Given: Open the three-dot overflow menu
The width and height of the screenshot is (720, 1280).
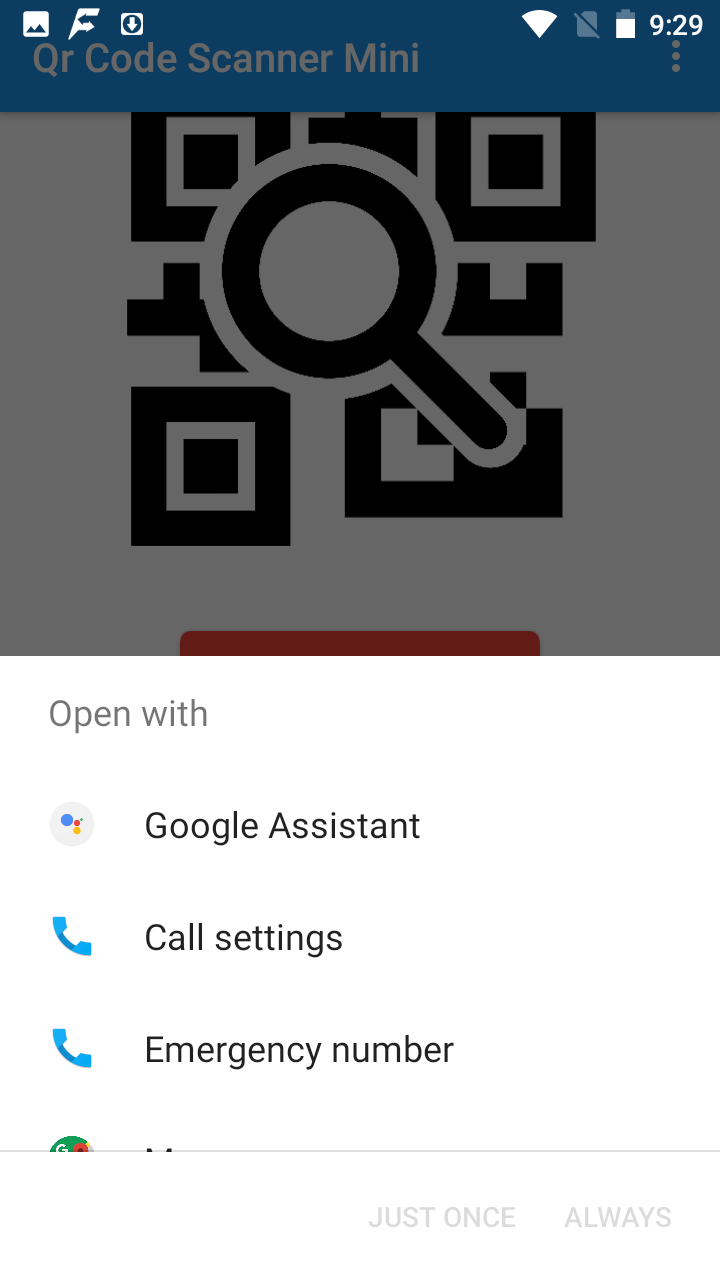Looking at the screenshot, I should [676, 57].
